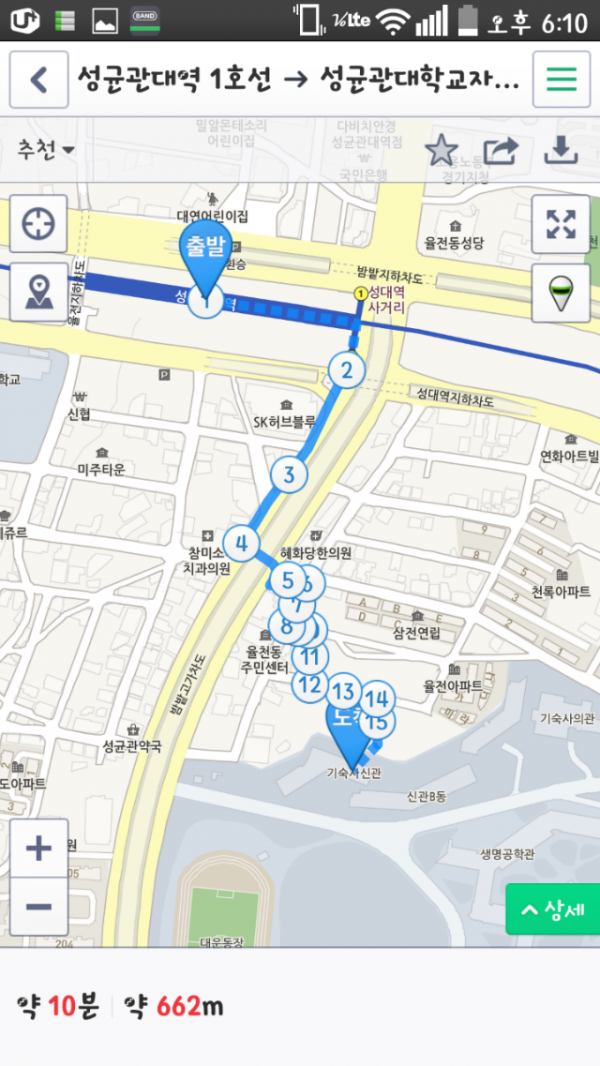The height and width of the screenshot is (1066, 600).
Task: Zoom out the map with minus
Action: tap(39, 906)
